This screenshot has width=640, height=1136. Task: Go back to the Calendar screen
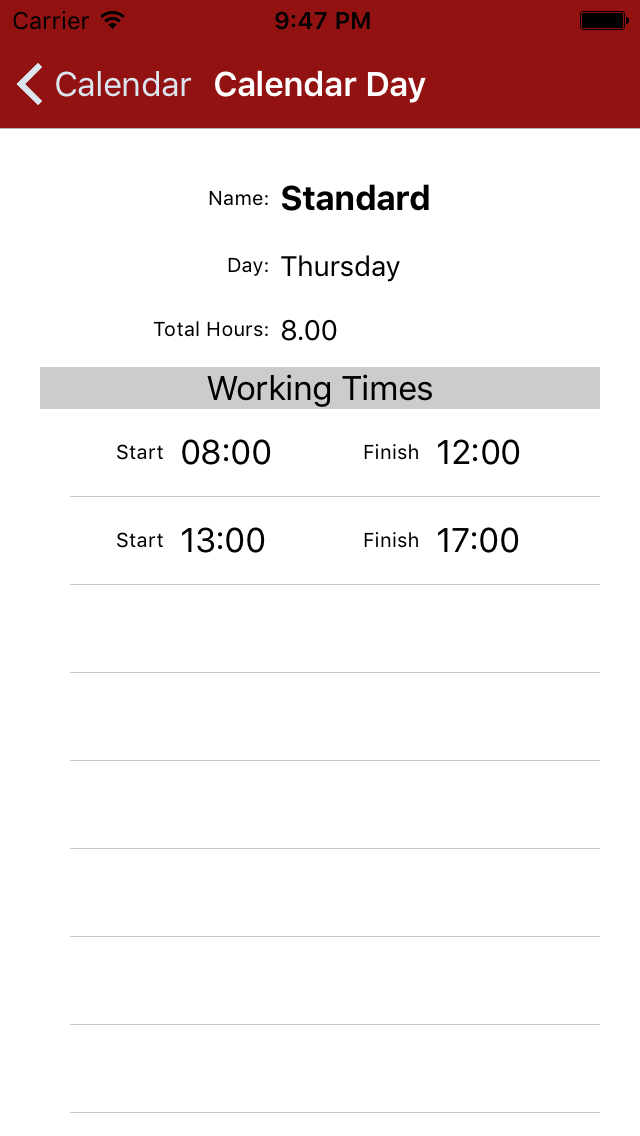tap(104, 85)
